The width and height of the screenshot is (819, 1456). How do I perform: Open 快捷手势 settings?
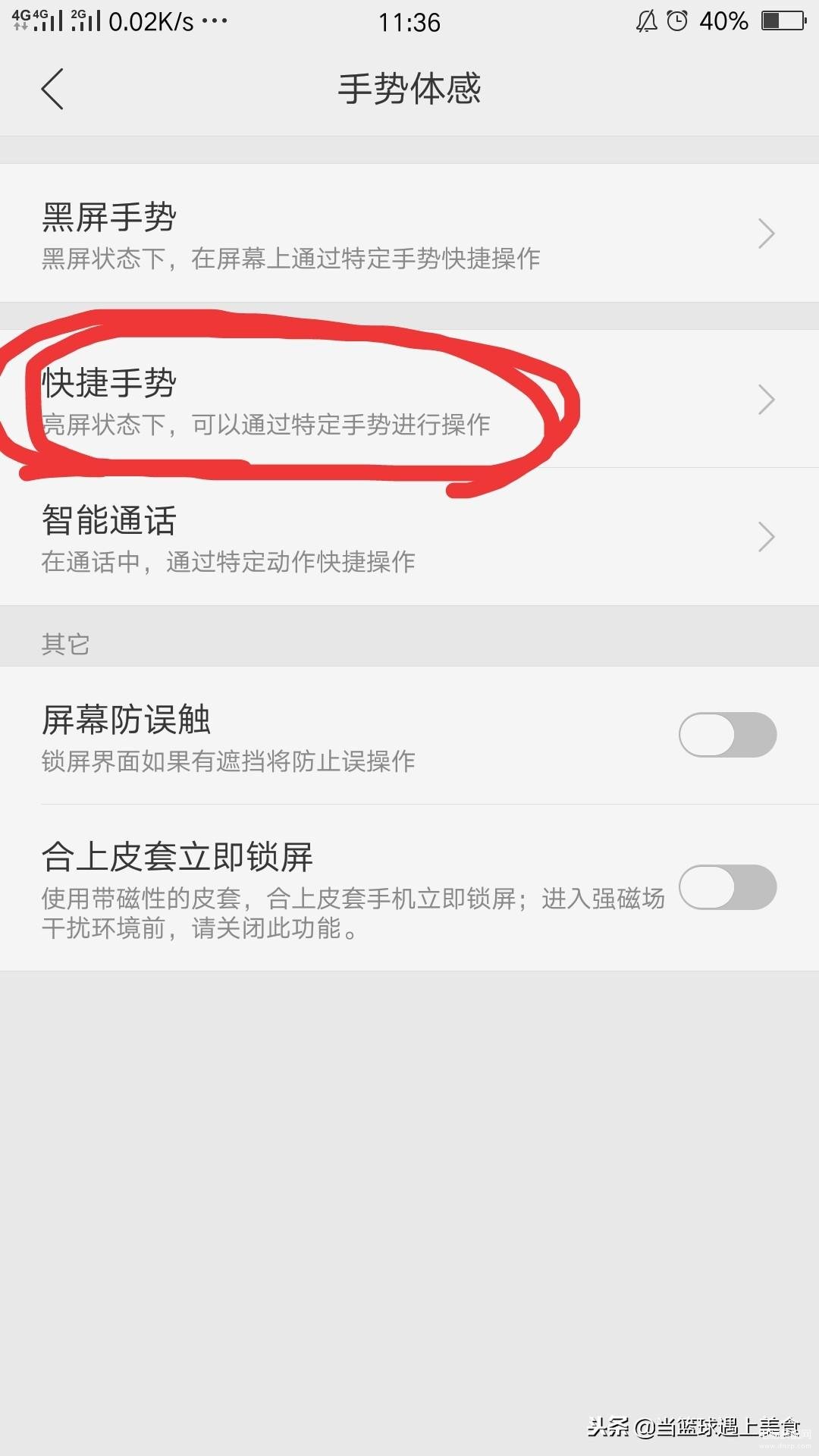[409, 399]
